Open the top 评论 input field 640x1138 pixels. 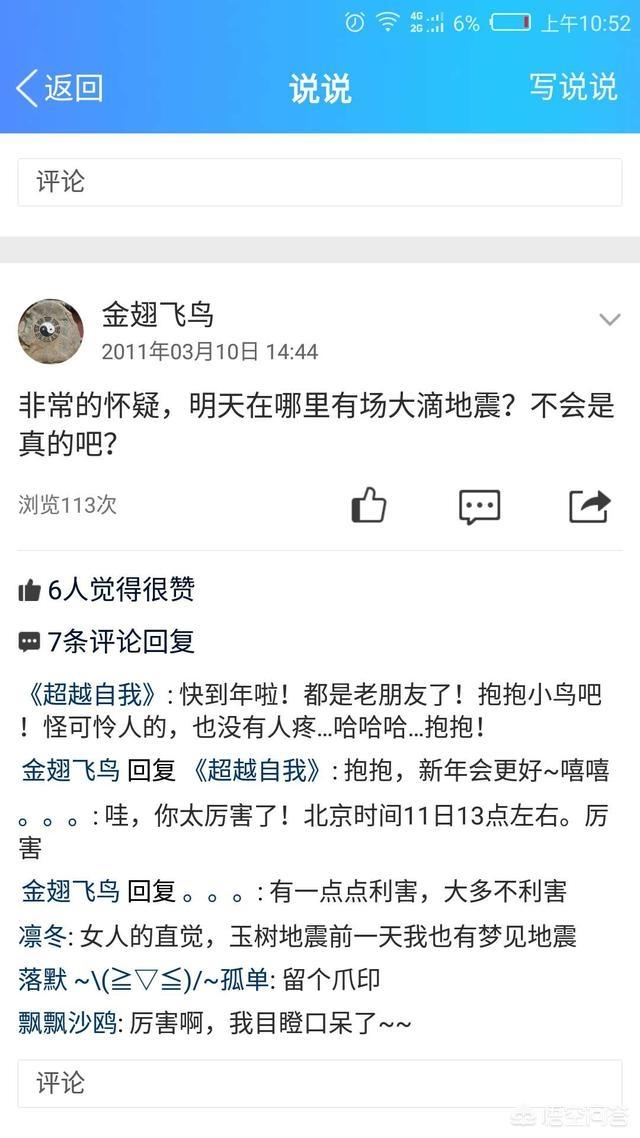point(319,182)
